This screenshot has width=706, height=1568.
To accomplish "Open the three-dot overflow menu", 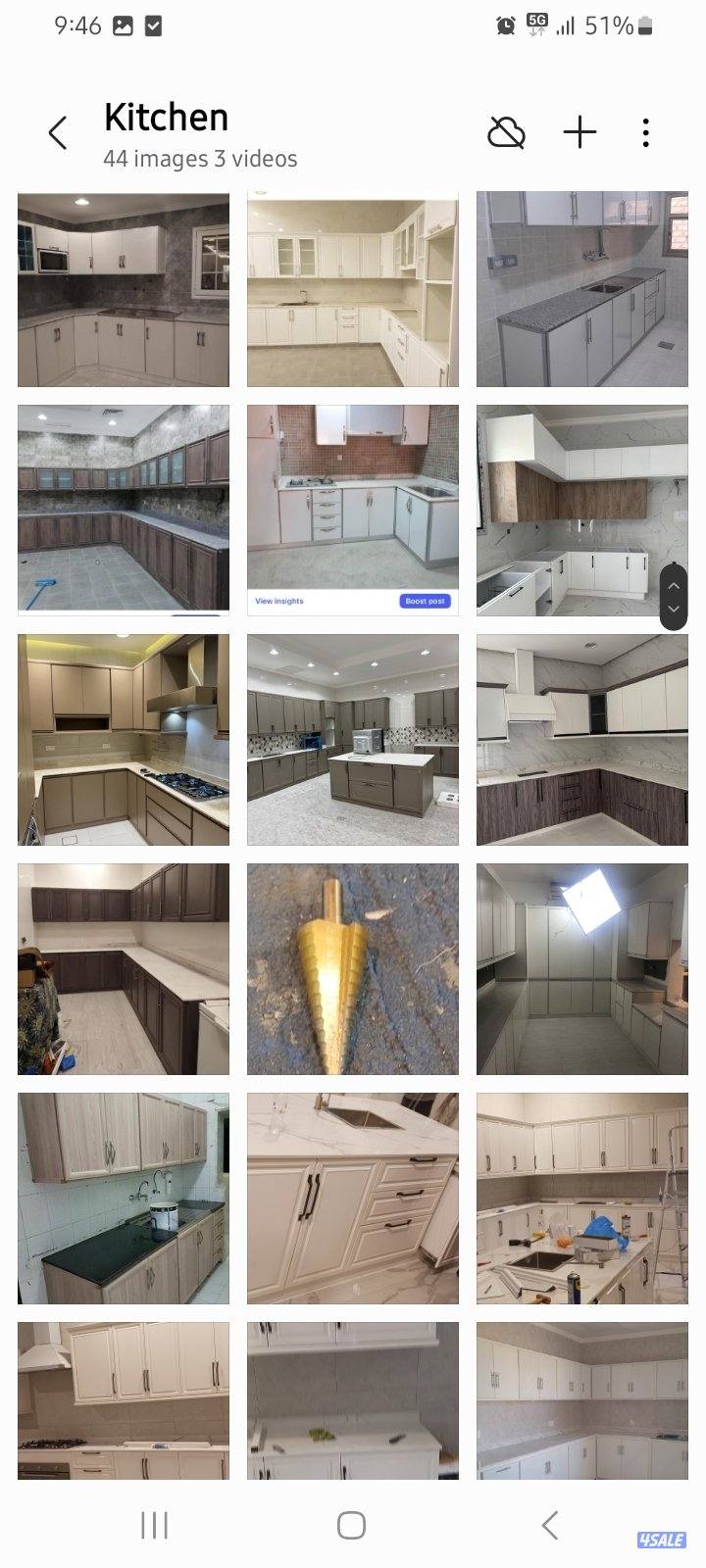I will click(645, 132).
